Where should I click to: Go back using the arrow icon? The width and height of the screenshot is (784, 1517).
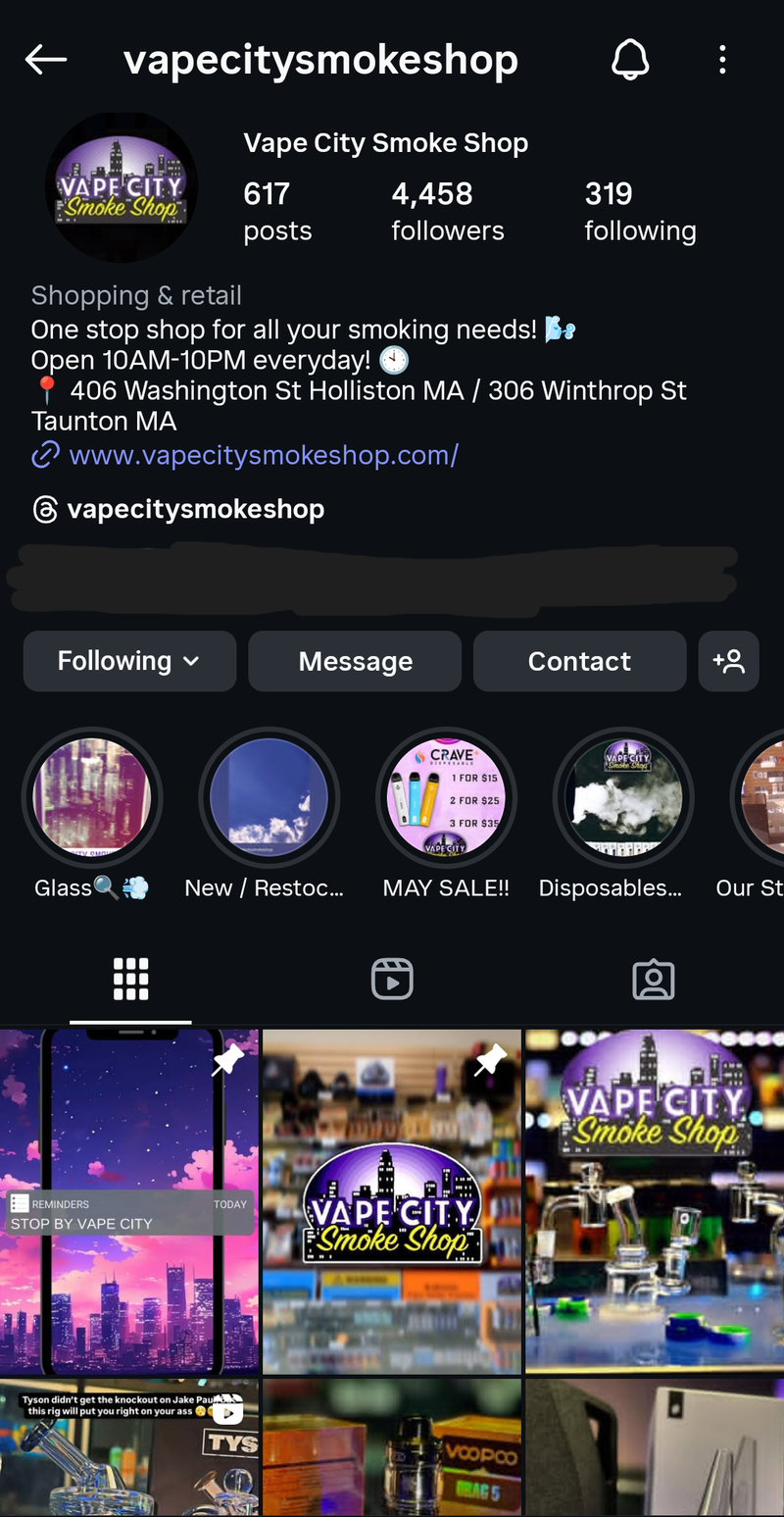46,60
